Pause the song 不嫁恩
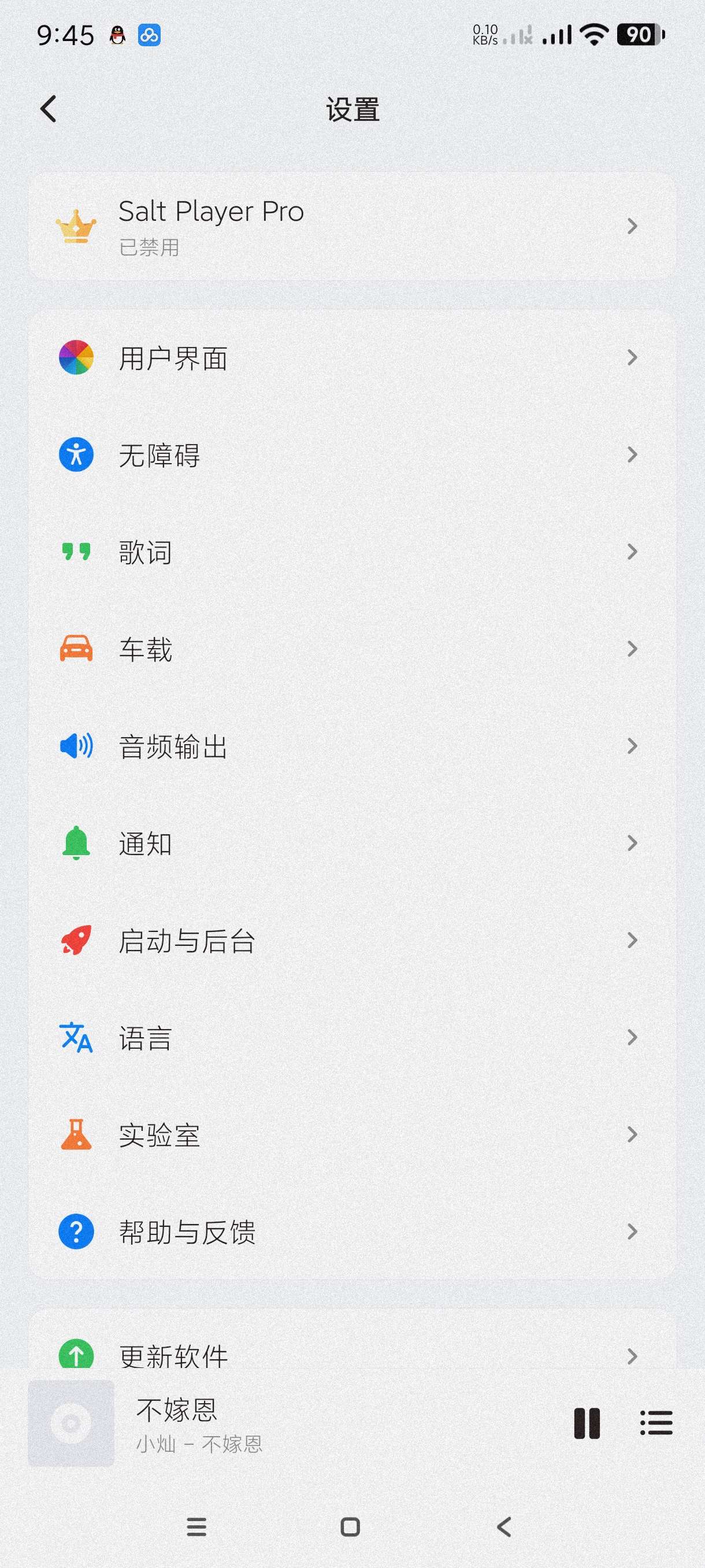This screenshot has width=705, height=1568. point(587,1423)
